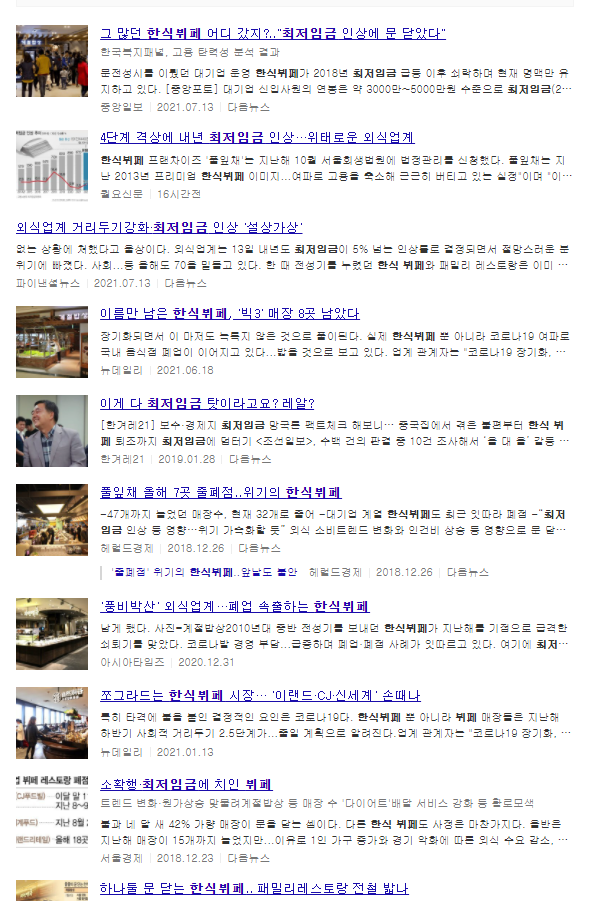Open 다음뉴스 link for 서울경제 article
The height and width of the screenshot is (901, 599).
[248, 858]
